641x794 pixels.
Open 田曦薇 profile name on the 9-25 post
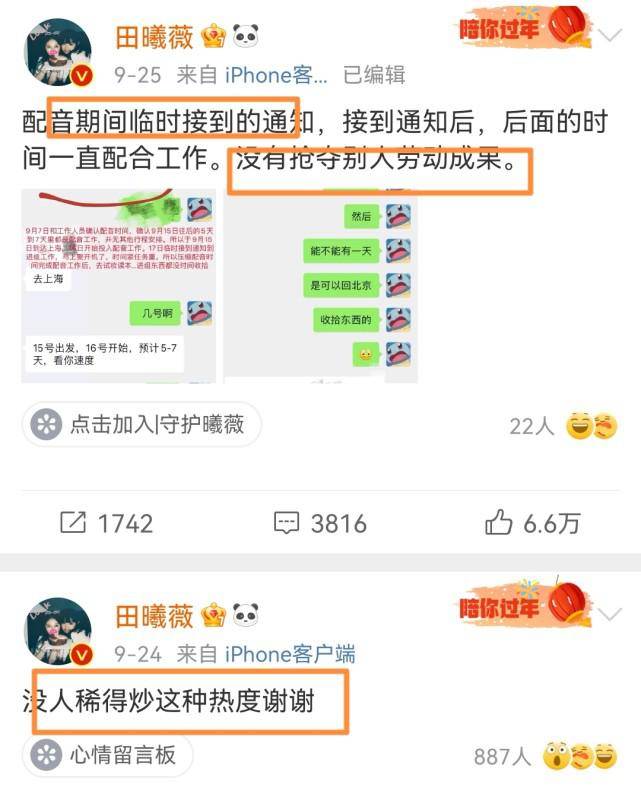[x=154, y=36]
